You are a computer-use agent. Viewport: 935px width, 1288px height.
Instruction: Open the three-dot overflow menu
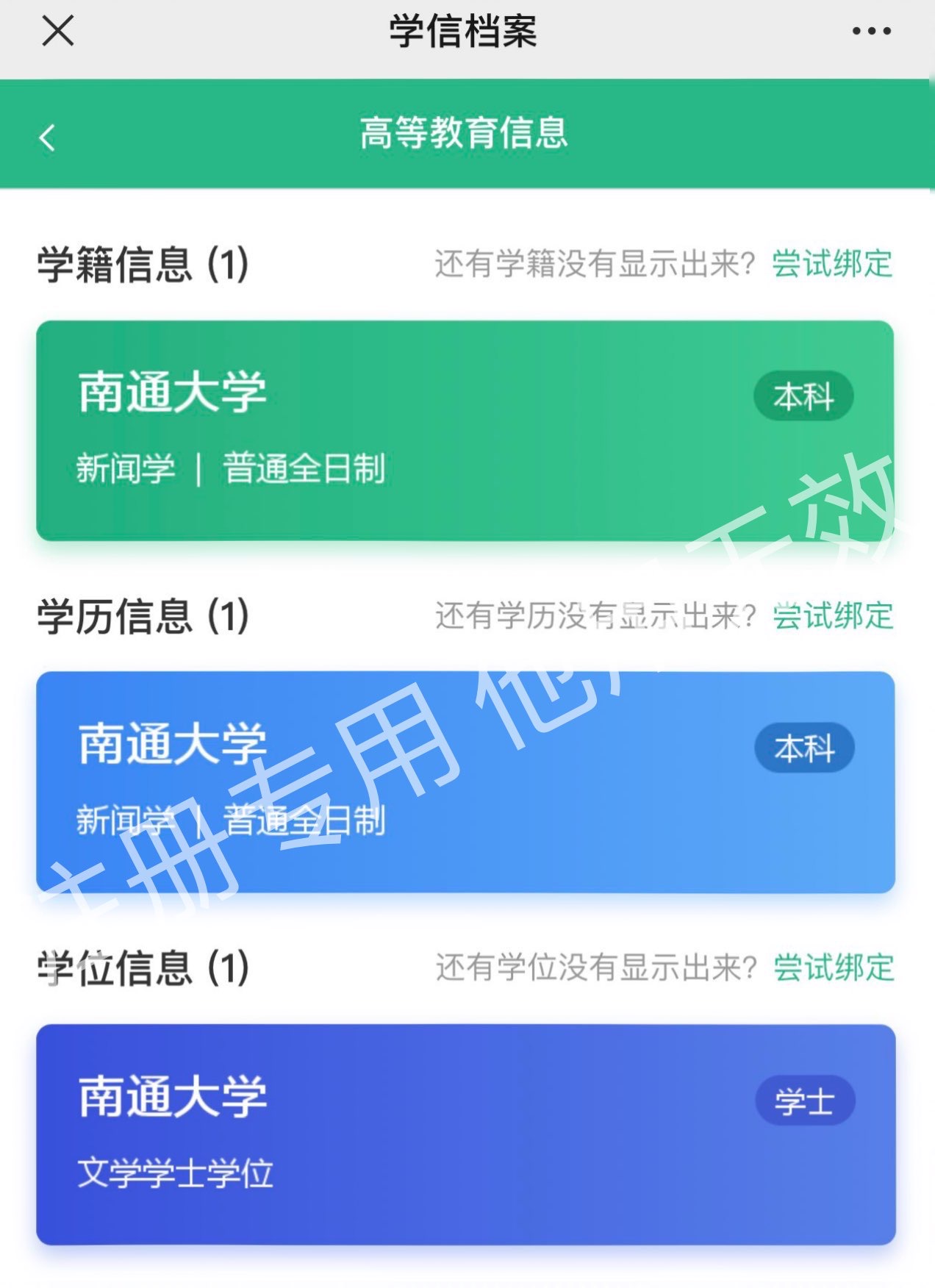[871, 32]
